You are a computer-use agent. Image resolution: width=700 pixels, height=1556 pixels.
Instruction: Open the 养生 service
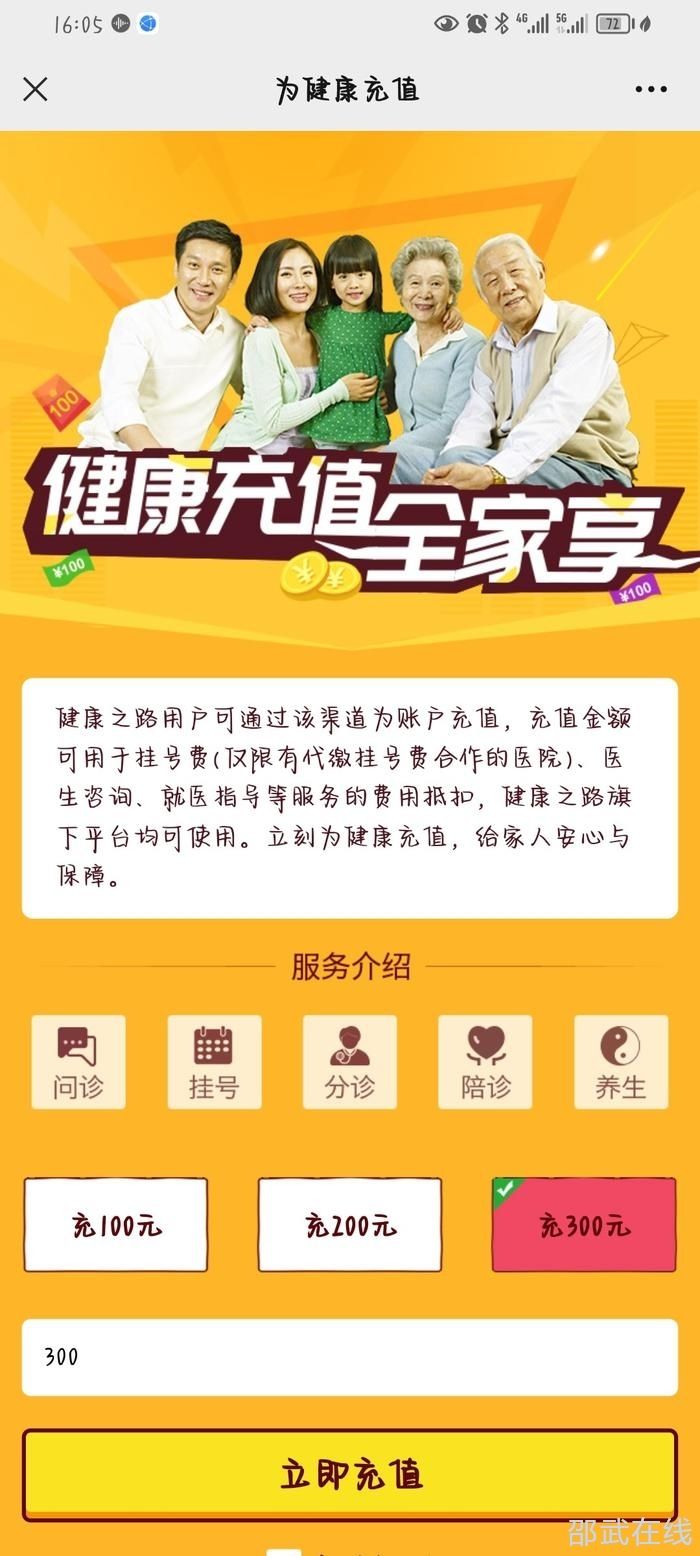coord(621,1062)
